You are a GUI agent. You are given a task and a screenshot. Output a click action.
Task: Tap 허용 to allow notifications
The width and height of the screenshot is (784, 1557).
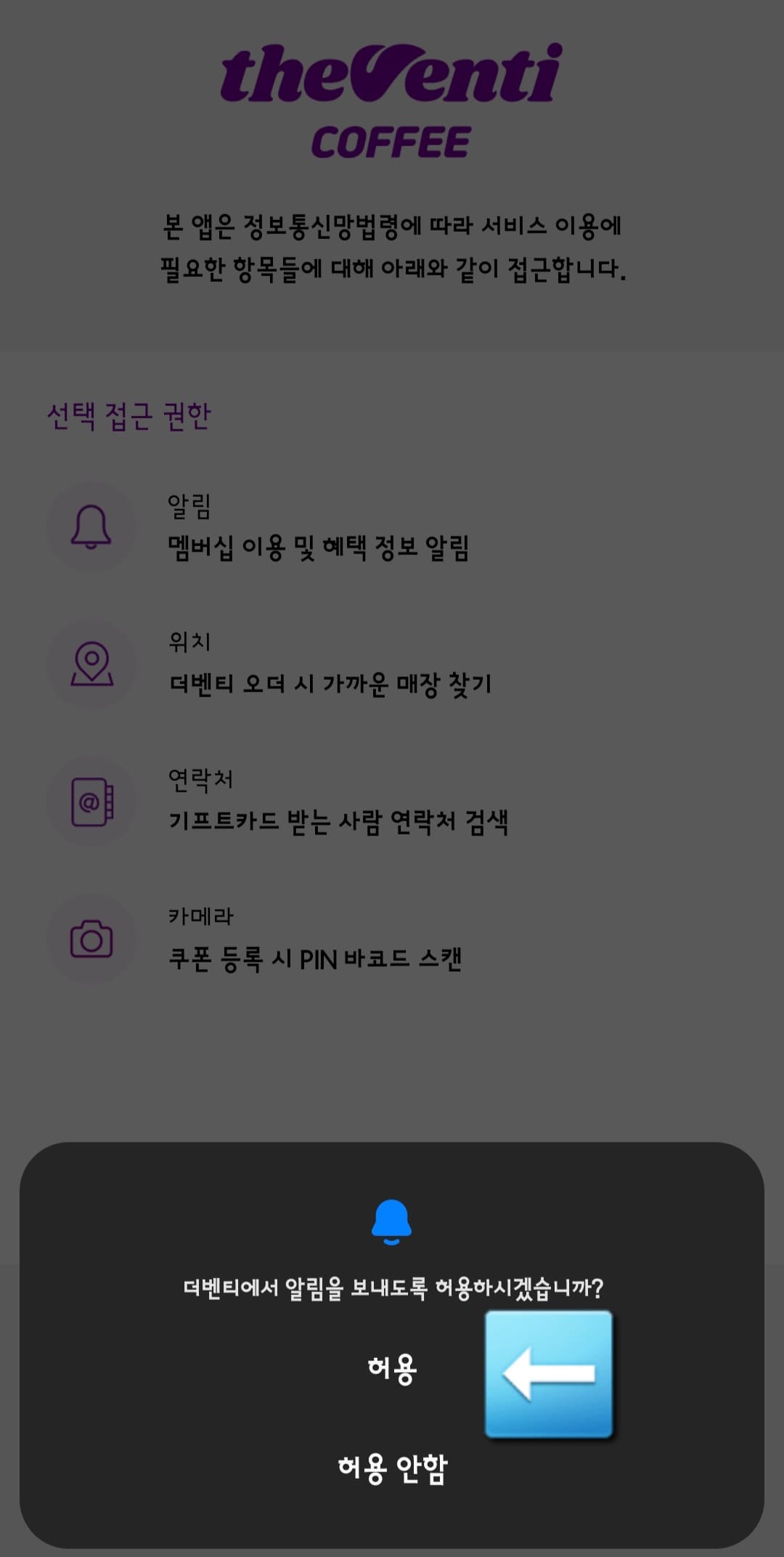pyautogui.click(x=393, y=1369)
